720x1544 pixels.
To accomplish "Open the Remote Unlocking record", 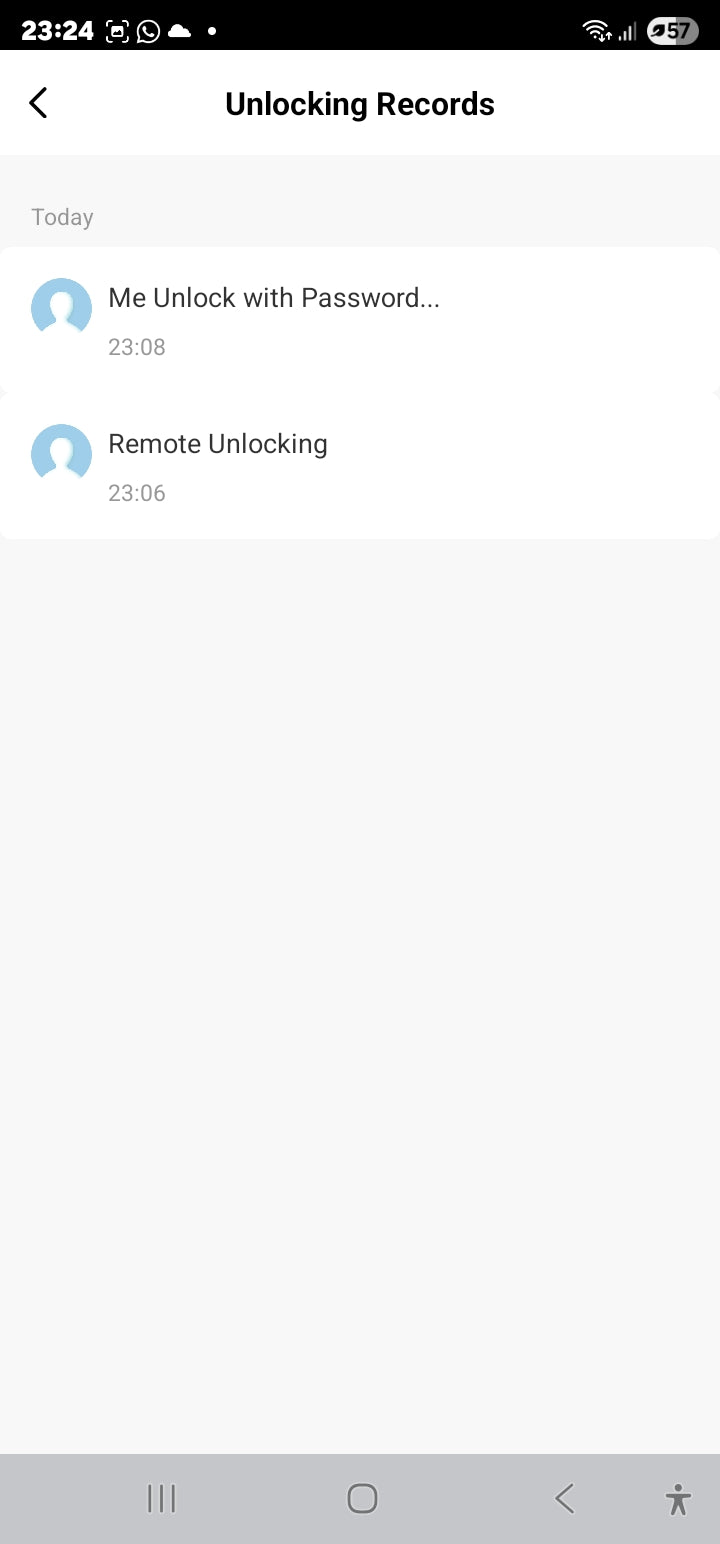I will tap(360, 466).
